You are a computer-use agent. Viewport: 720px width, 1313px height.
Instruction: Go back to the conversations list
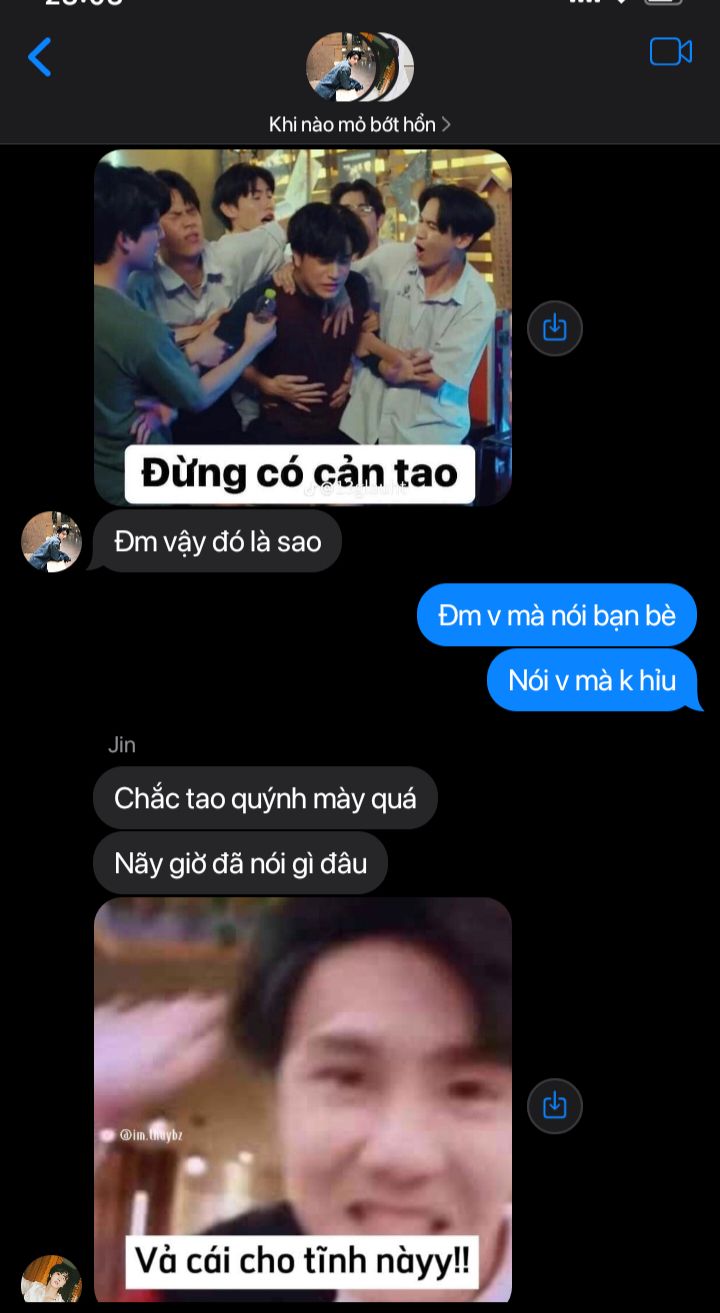(x=39, y=57)
